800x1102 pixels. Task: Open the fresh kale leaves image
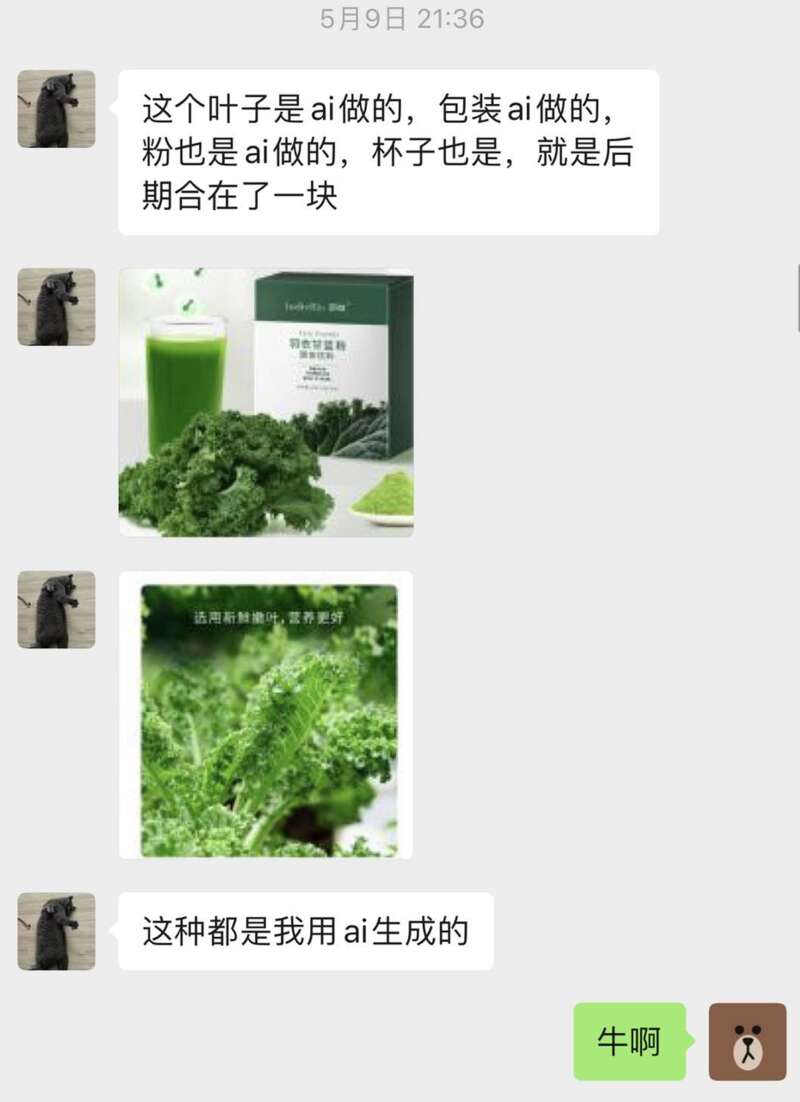[x=266, y=716]
